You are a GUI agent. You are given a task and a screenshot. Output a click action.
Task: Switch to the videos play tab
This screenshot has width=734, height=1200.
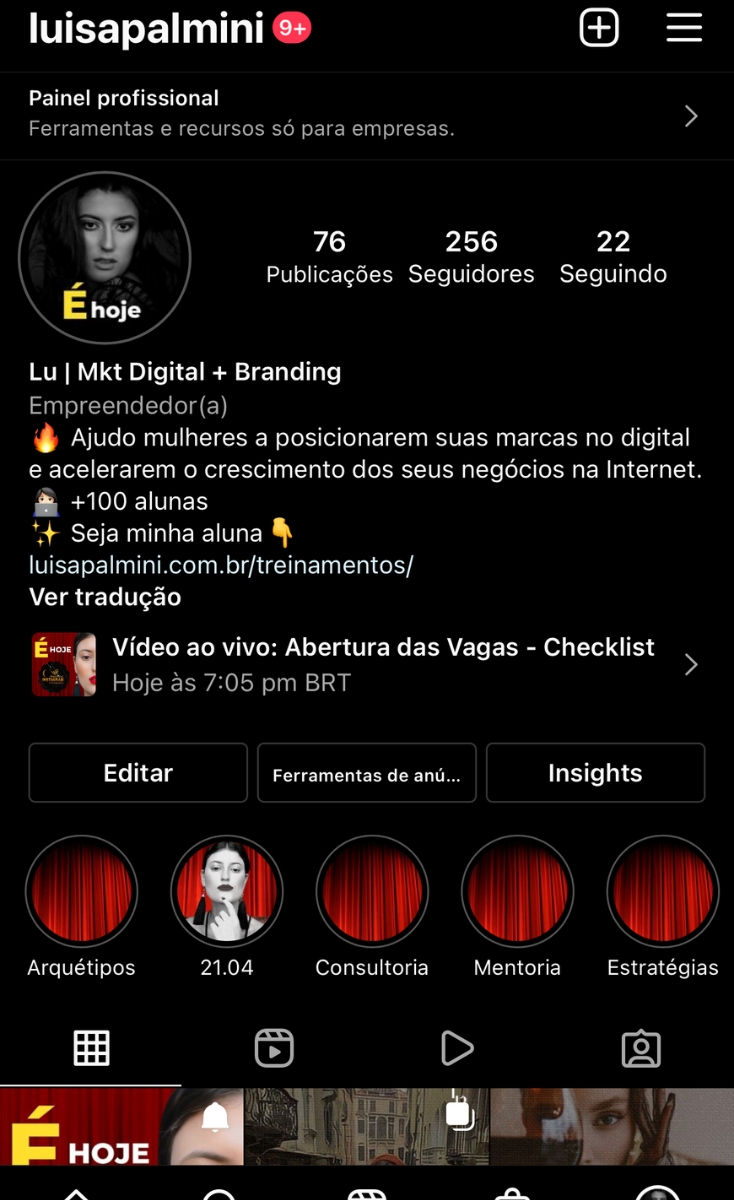pos(457,1048)
